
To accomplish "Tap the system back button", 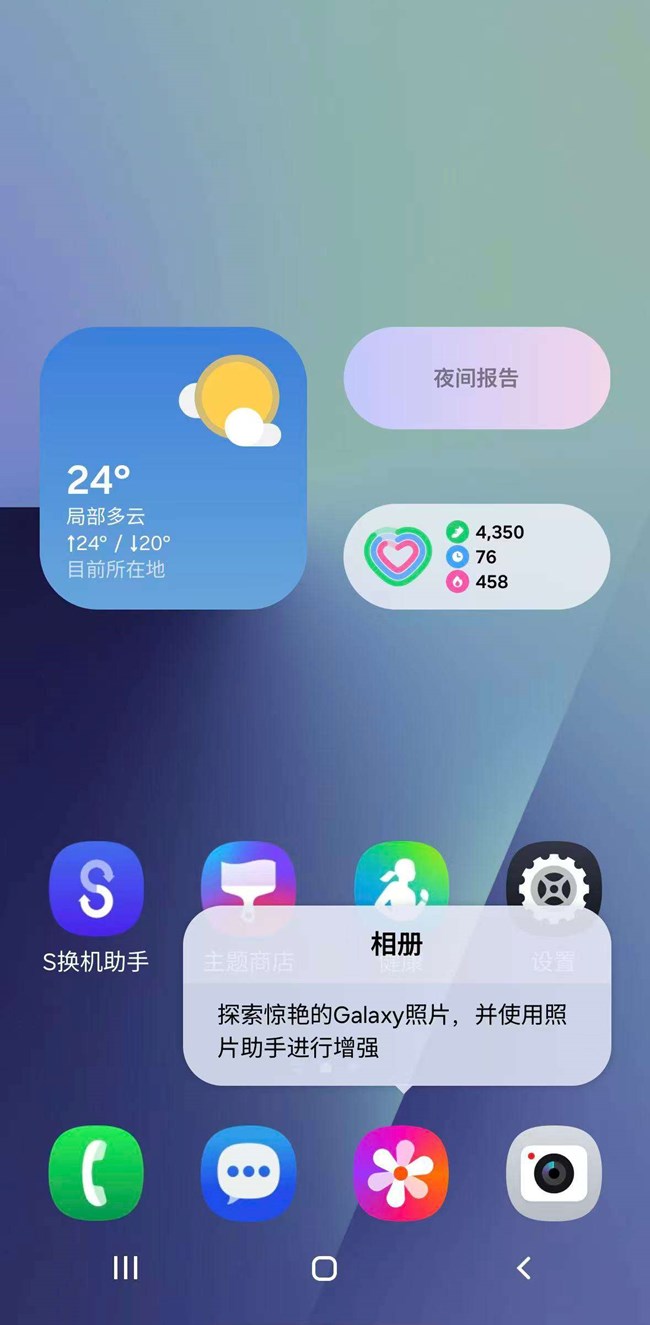I will pyautogui.click(x=523, y=1268).
